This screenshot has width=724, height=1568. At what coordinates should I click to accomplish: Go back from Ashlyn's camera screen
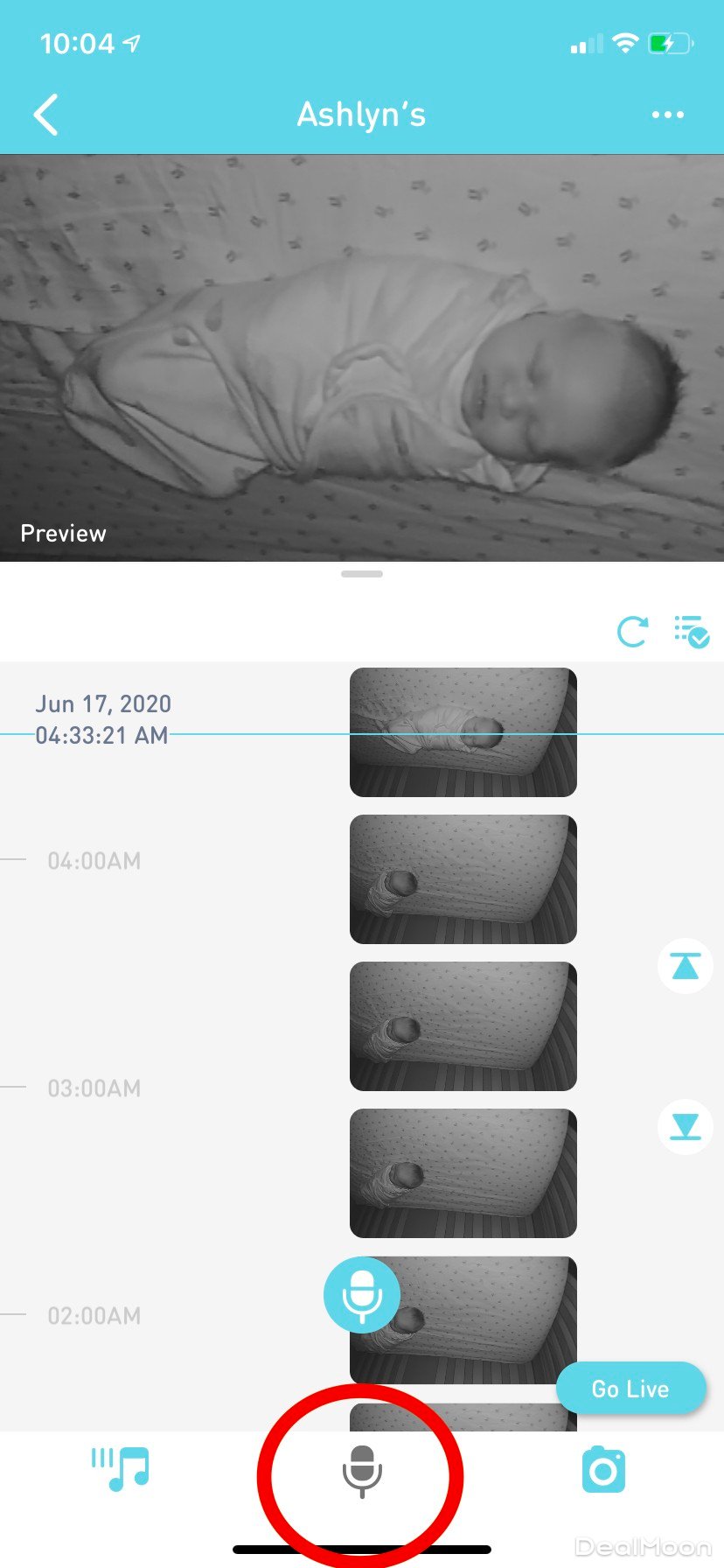pos(46,115)
